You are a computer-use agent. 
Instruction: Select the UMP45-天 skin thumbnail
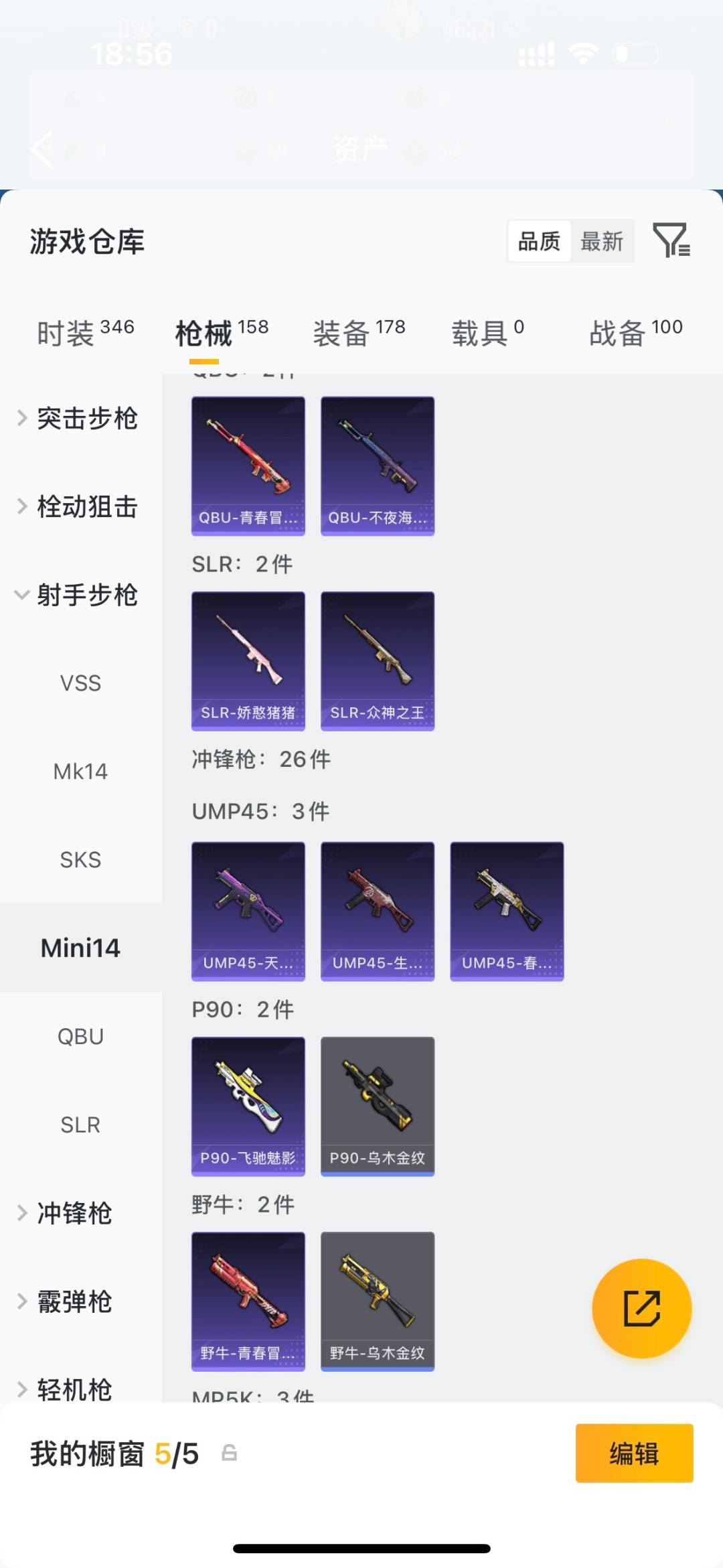[248, 909]
